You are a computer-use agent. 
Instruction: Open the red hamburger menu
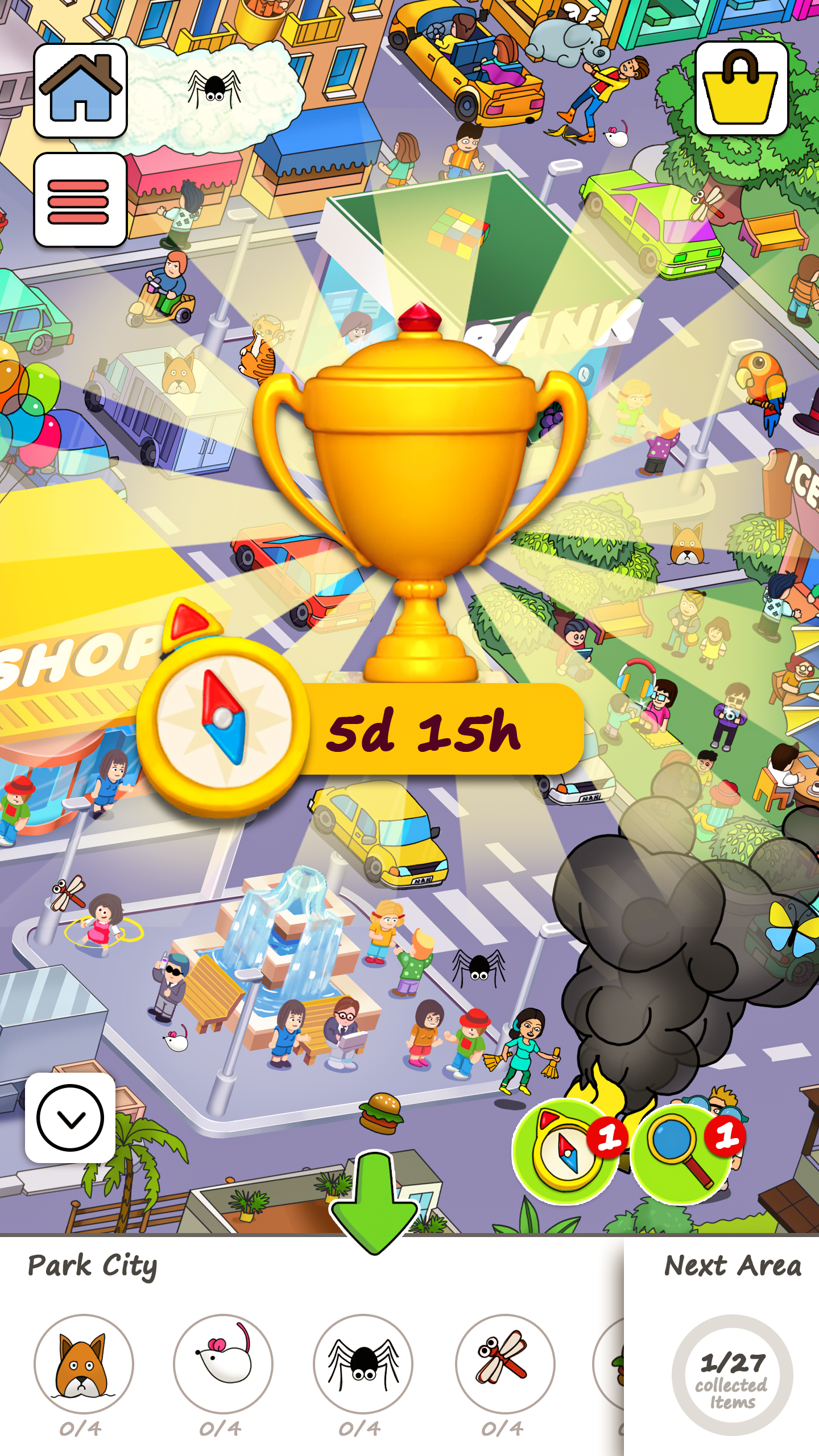pyautogui.click(x=80, y=200)
